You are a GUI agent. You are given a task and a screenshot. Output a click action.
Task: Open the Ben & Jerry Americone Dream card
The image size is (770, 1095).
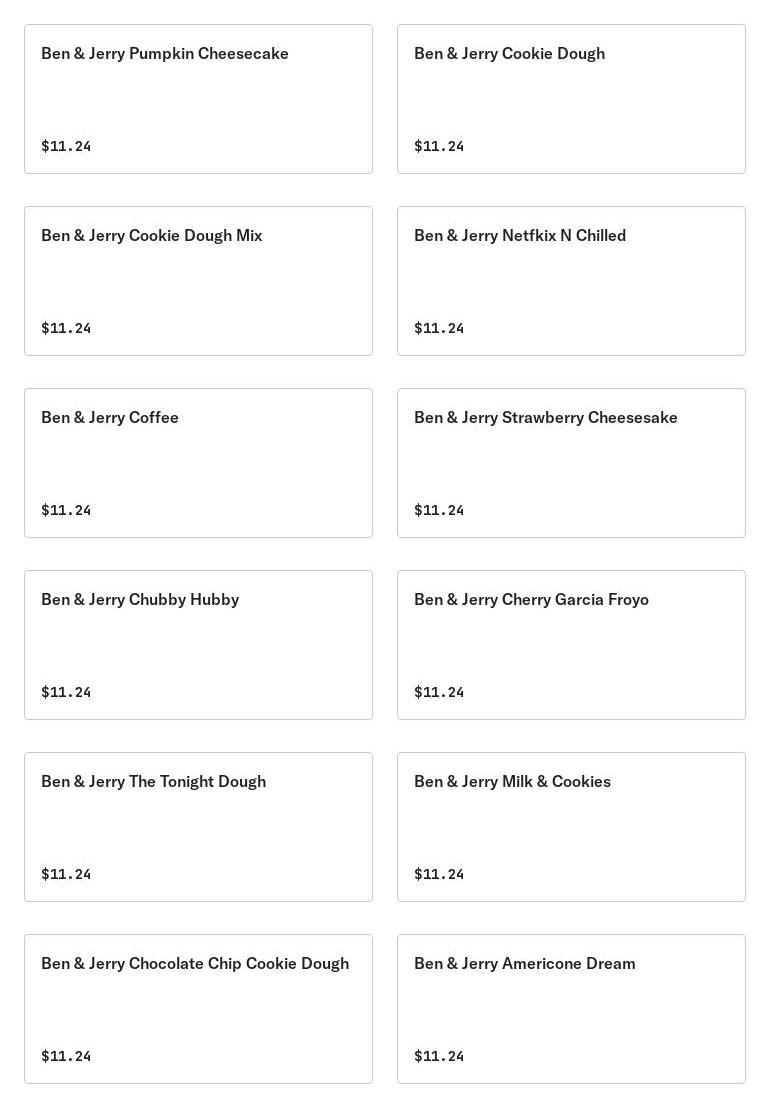point(571,1009)
